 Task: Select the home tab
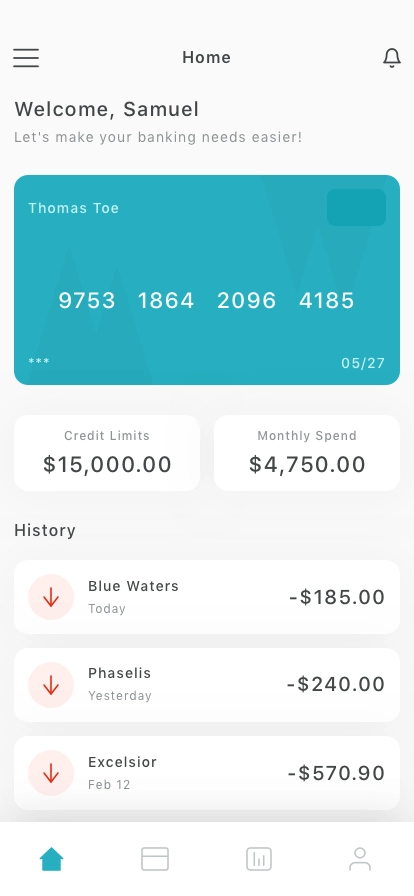(x=51, y=859)
